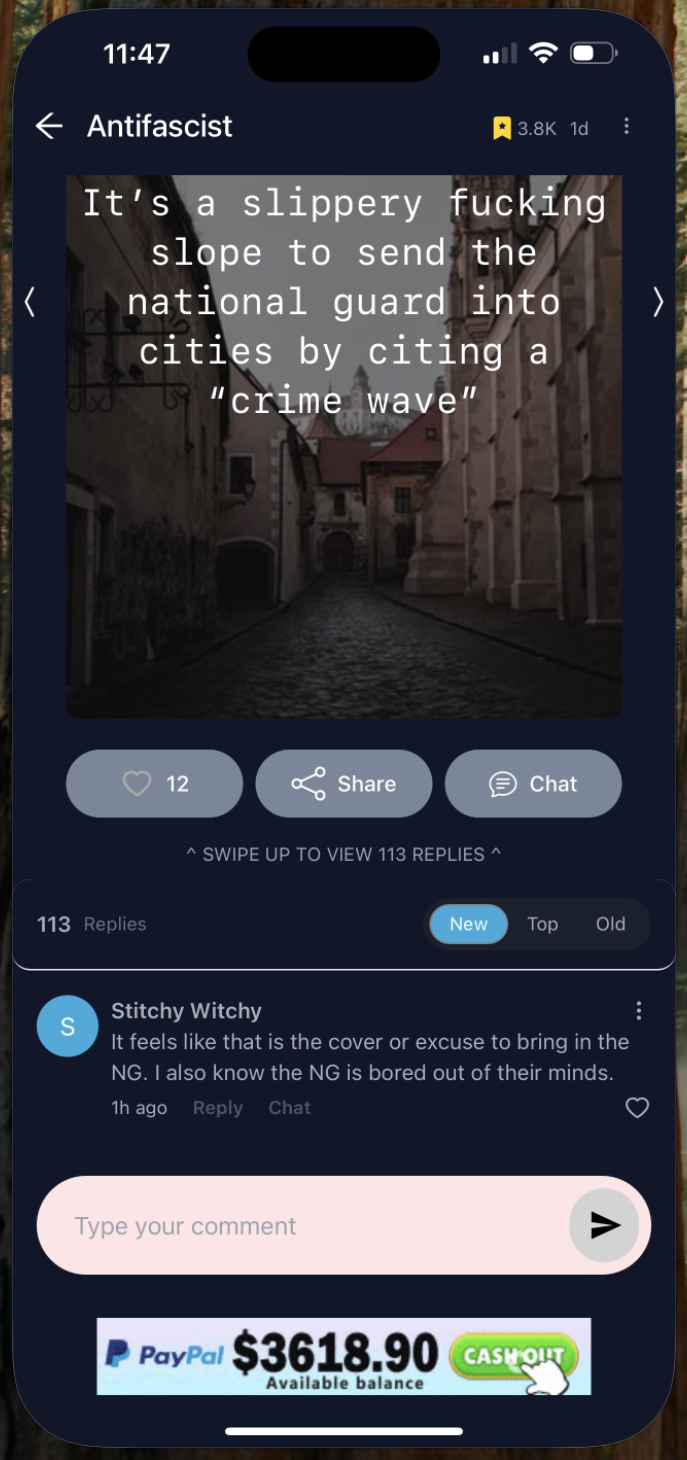Sort replies by Top
Screen dimensions: 687x1460
pos(542,924)
